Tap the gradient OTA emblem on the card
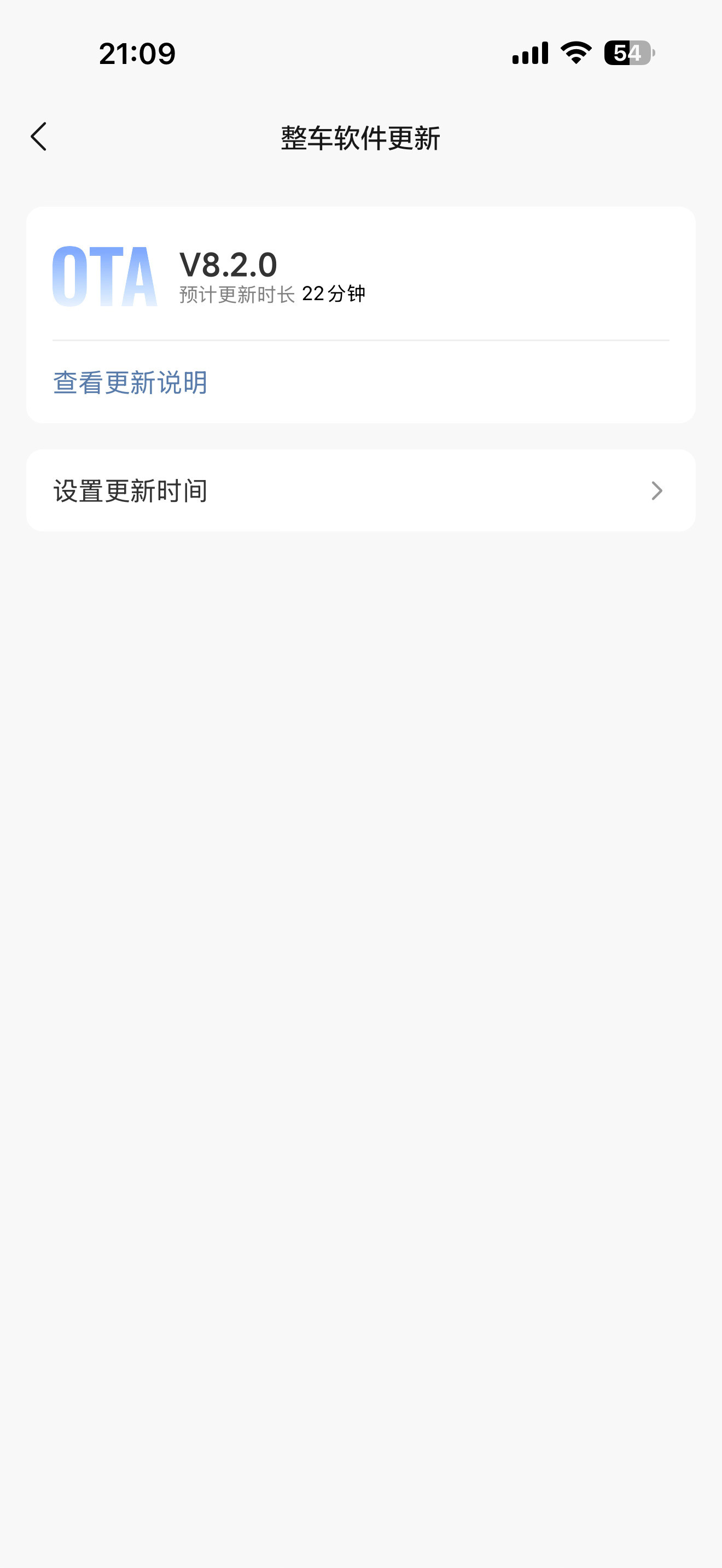The height and width of the screenshot is (1568, 722). [x=103, y=275]
